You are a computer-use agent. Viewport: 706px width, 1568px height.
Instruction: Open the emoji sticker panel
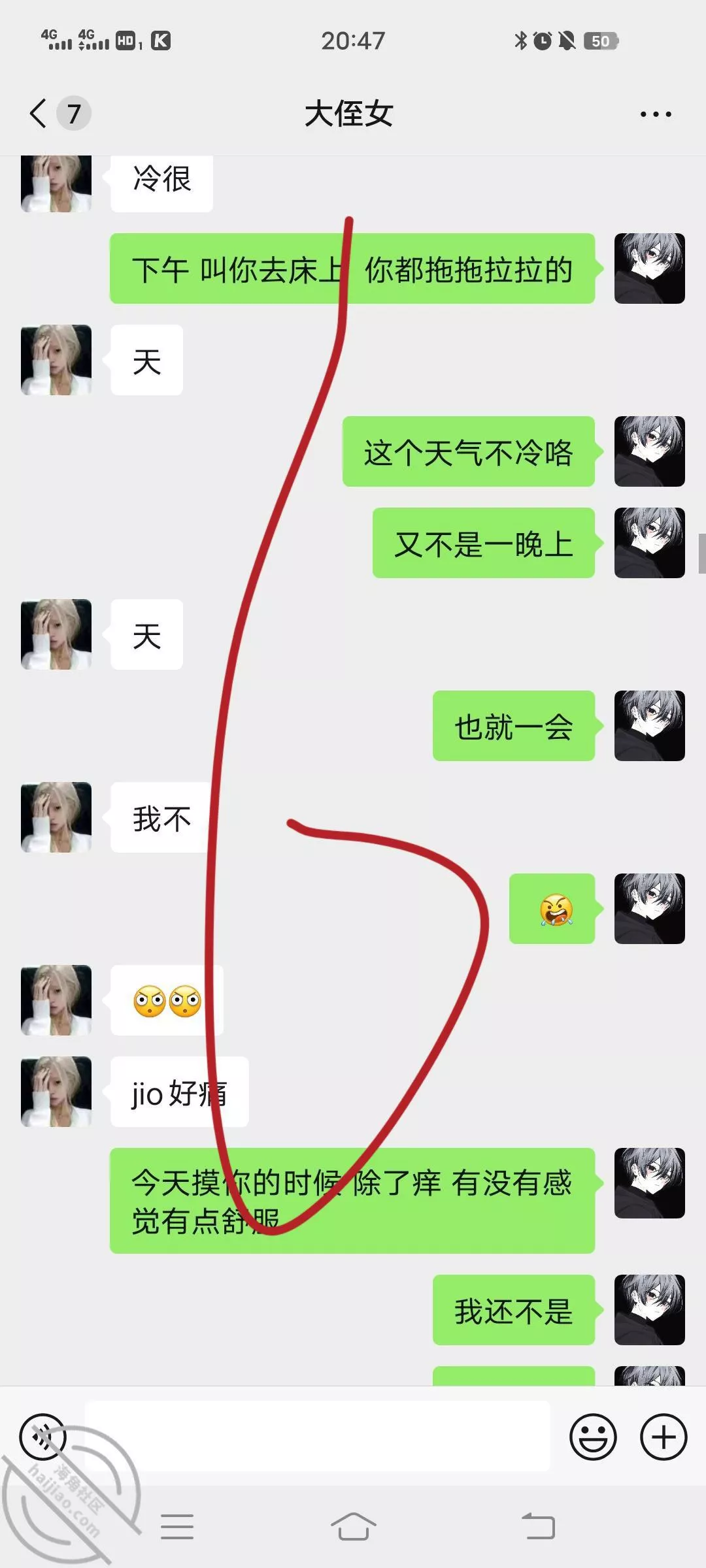tap(593, 1437)
